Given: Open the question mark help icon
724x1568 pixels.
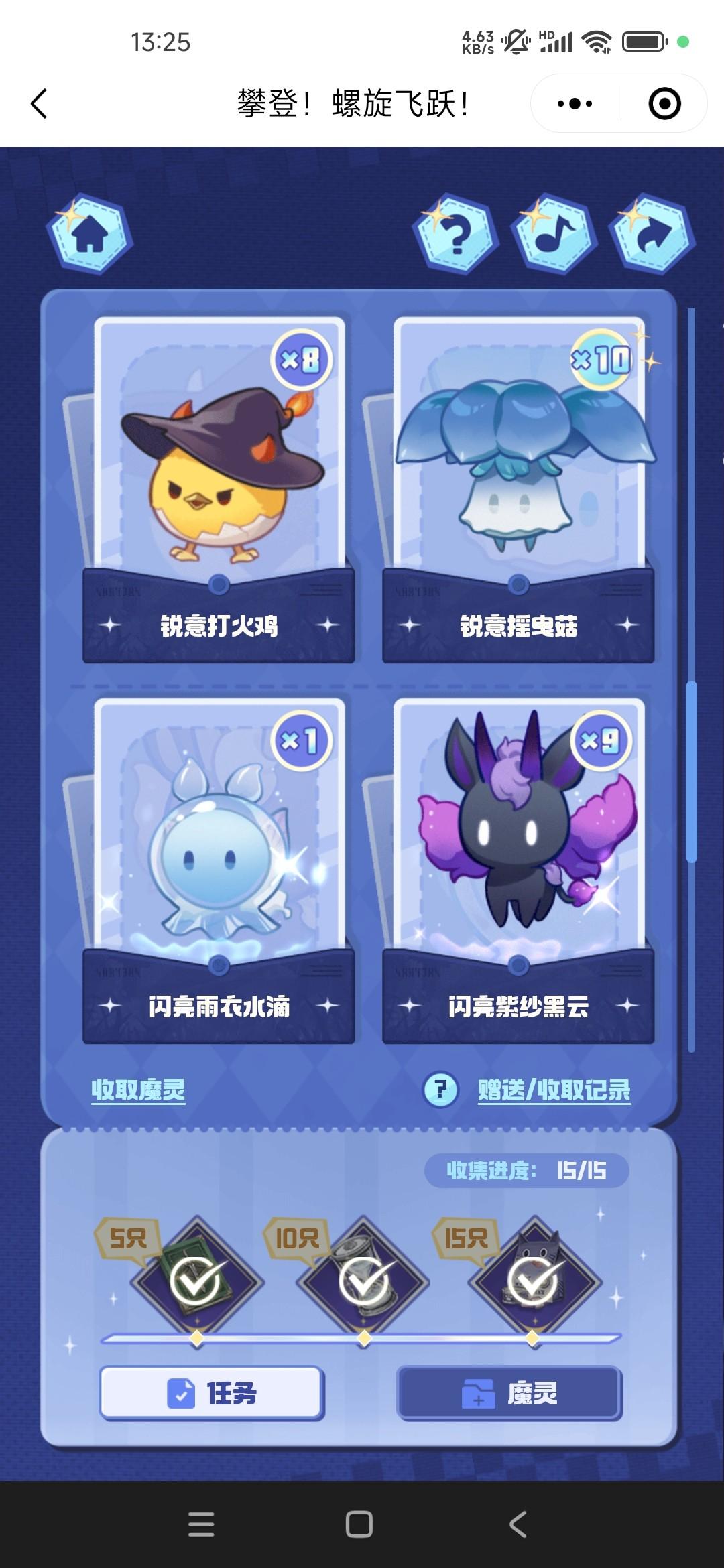Looking at the screenshot, I should point(457,234).
